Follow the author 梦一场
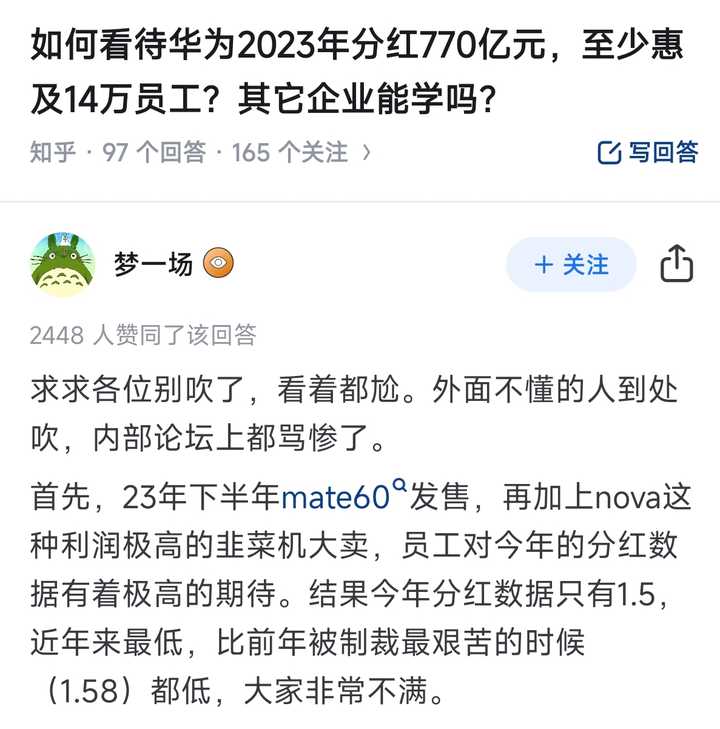The image size is (720, 729). [571, 264]
